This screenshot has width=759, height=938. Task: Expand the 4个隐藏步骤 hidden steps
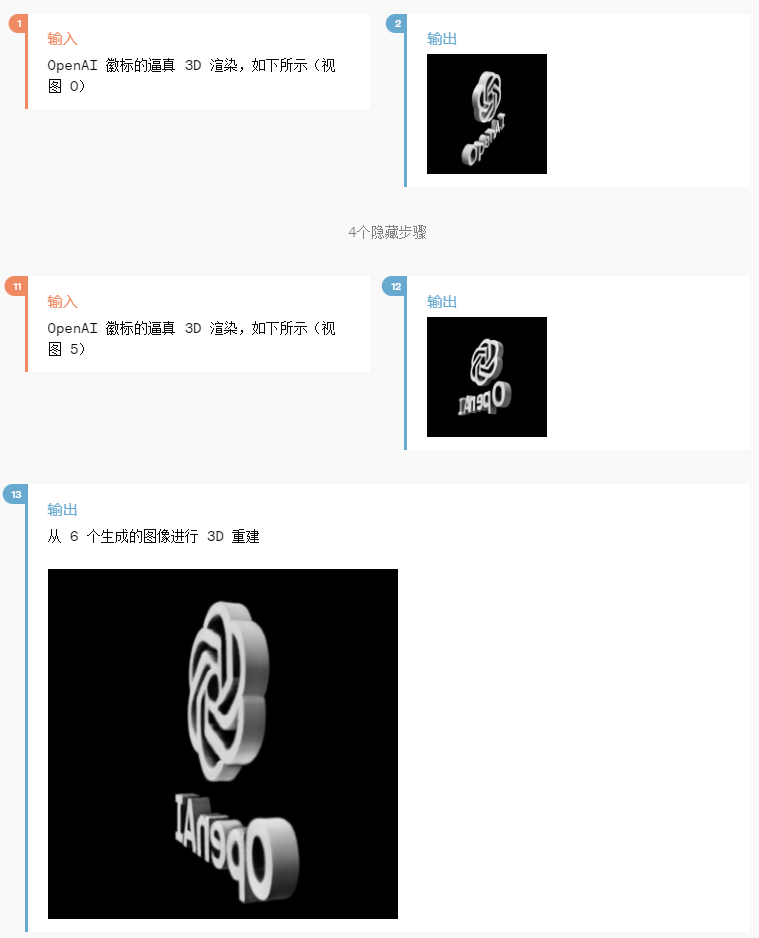(x=387, y=232)
